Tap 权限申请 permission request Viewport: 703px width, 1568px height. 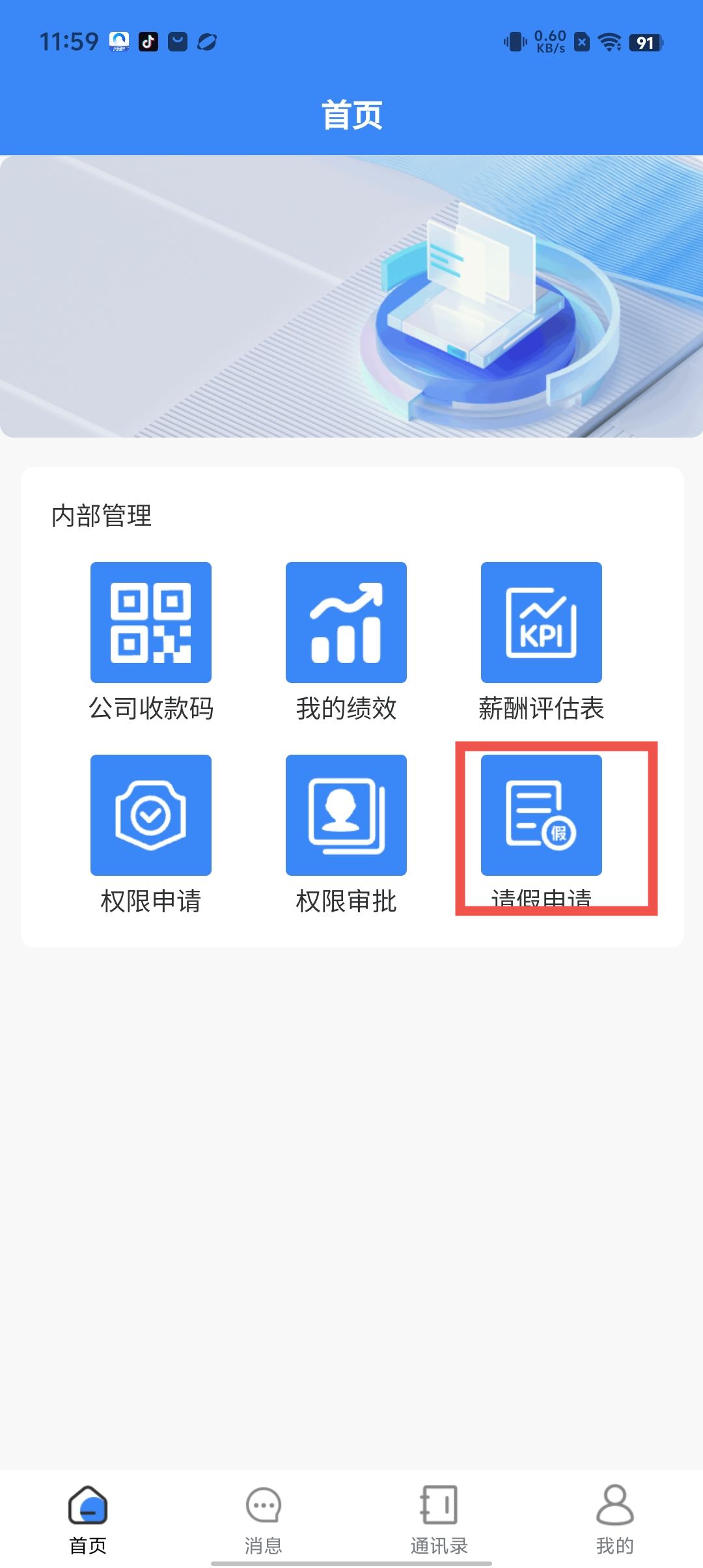(x=151, y=815)
